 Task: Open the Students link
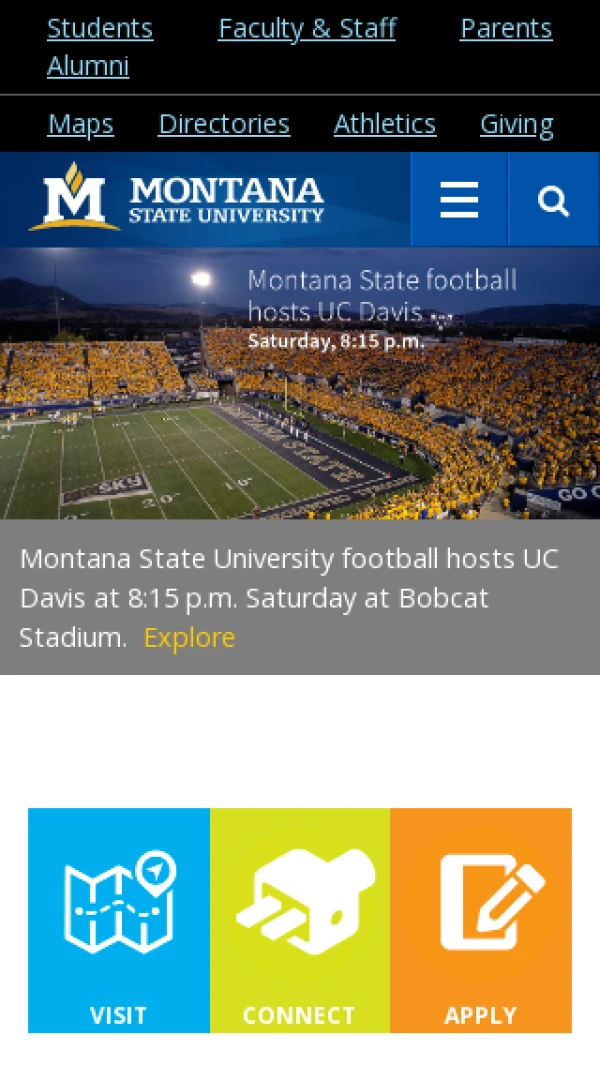pyautogui.click(x=100, y=28)
